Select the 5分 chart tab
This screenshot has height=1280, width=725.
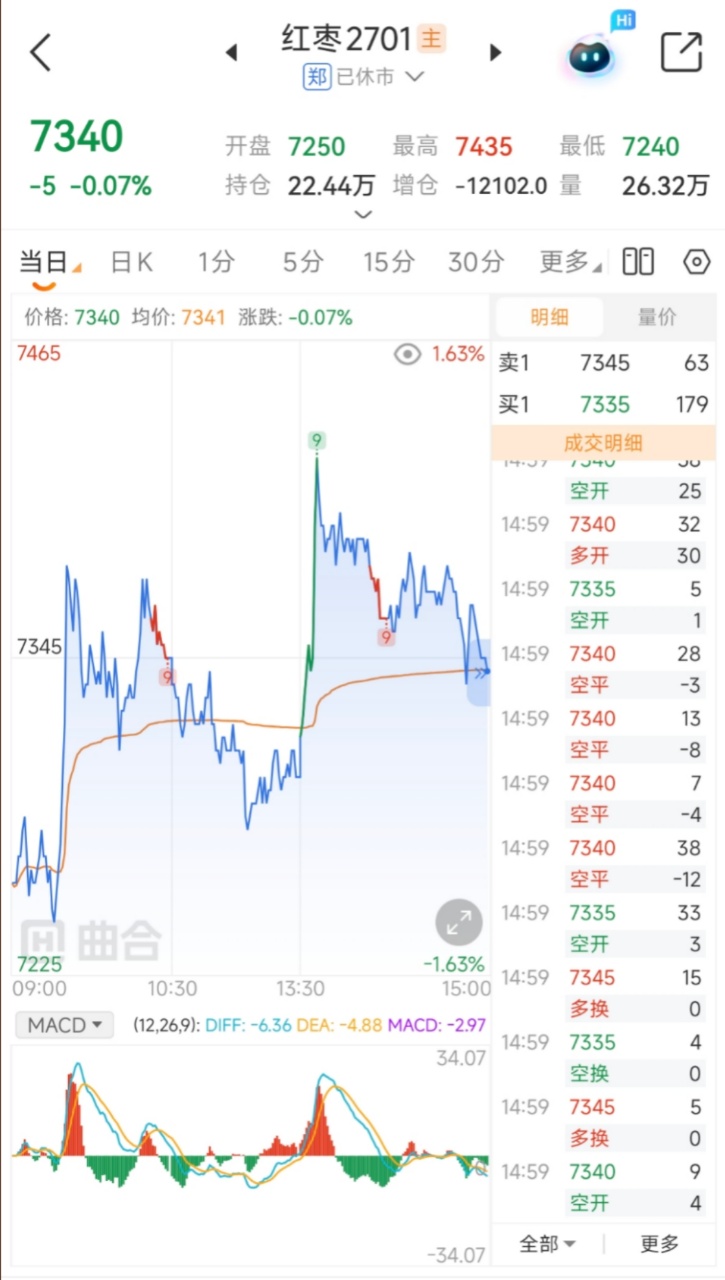click(x=303, y=262)
